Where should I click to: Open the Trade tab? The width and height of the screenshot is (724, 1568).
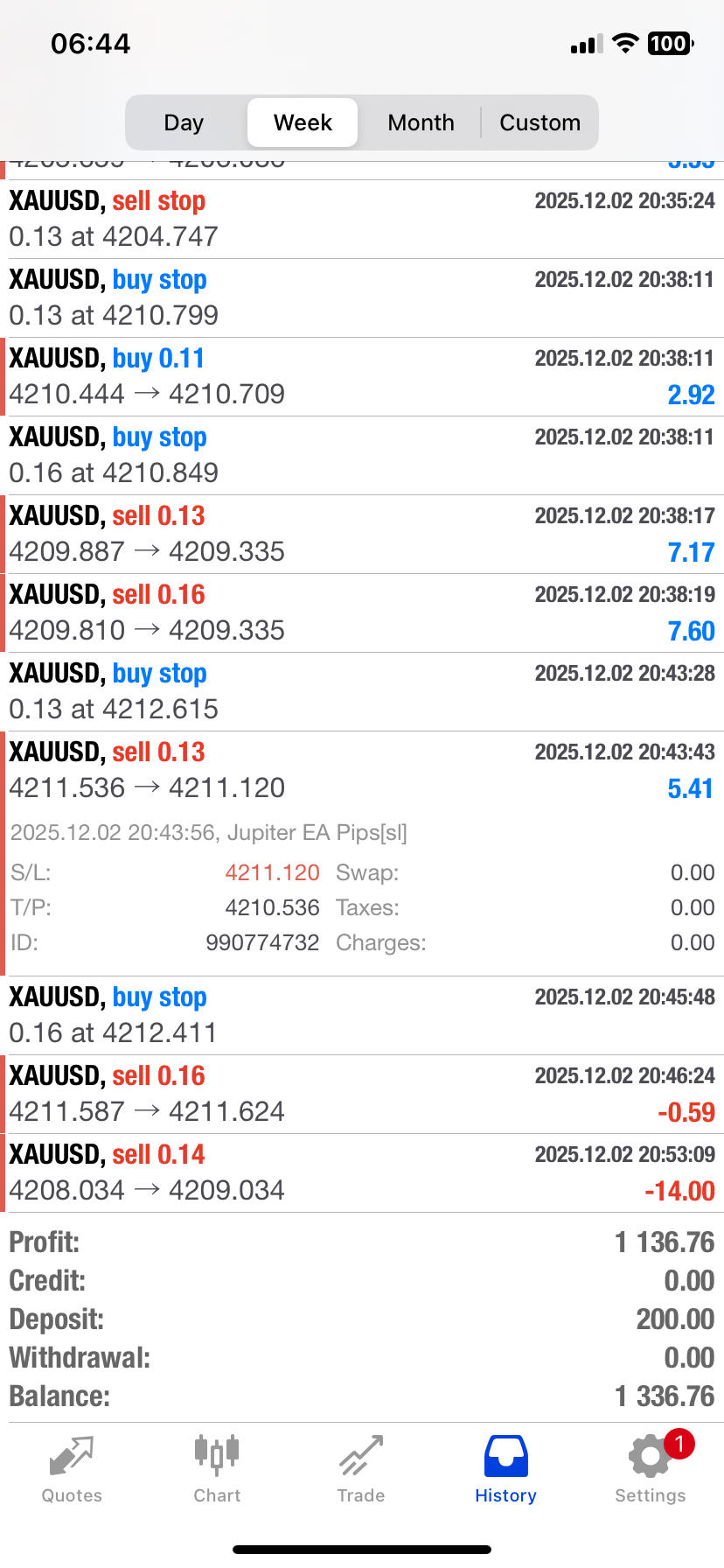pos(361,1470)
